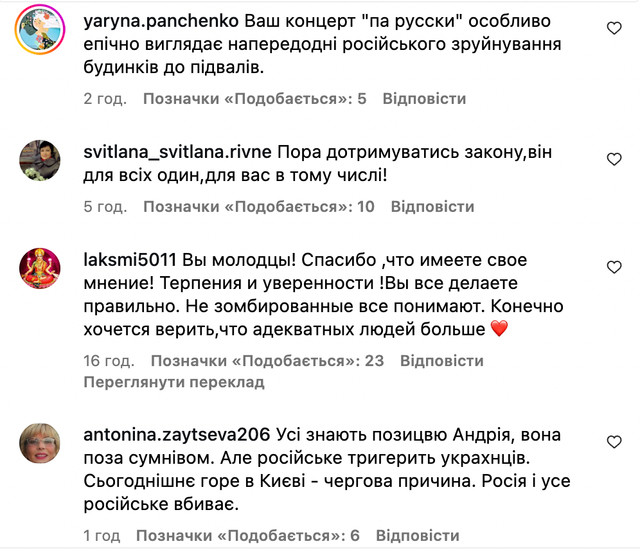Reply to laksmi5011's comment

click(x=441, y=361)
